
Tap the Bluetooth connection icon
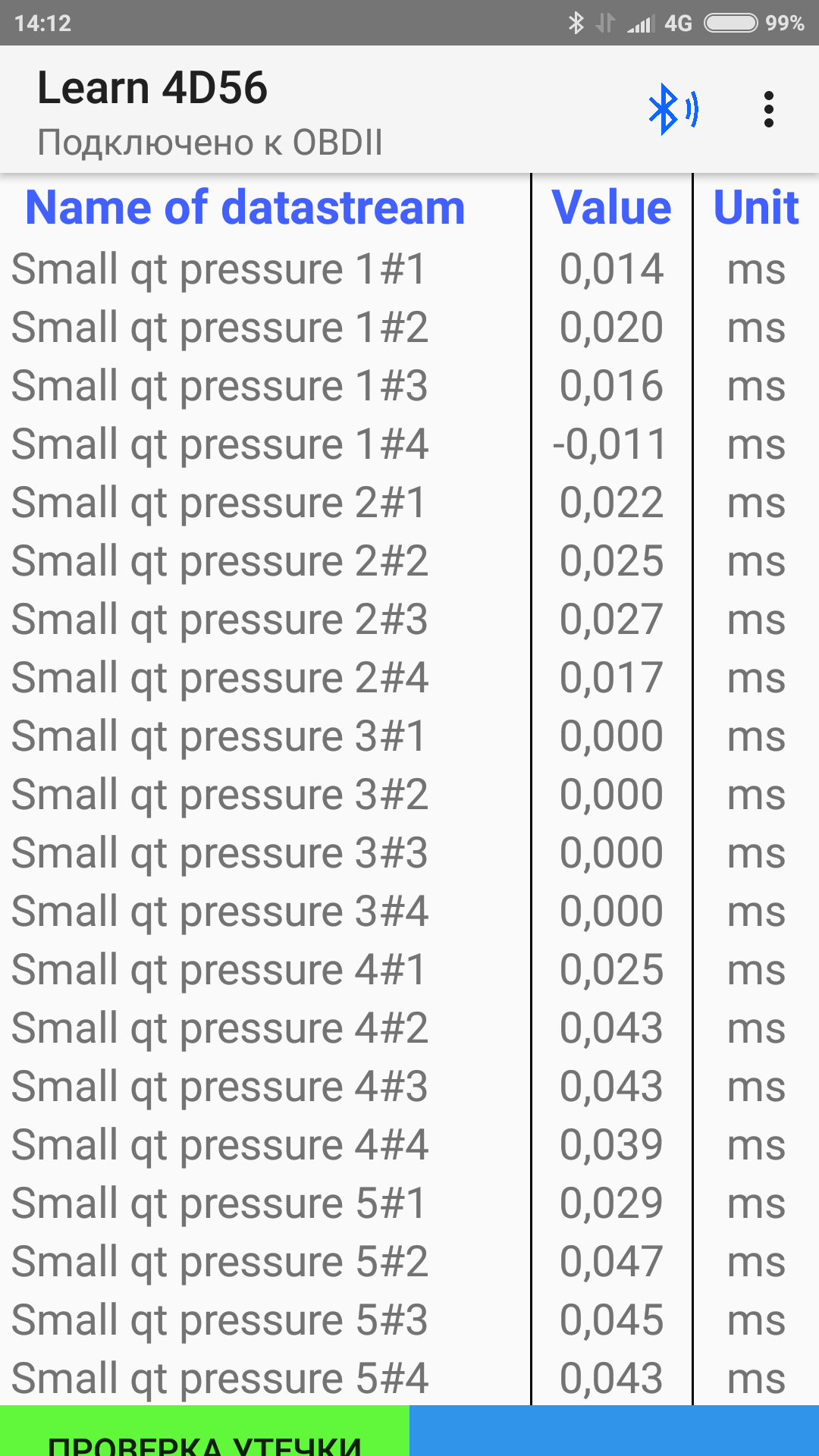pyautogui.click(x=672, y=110)
